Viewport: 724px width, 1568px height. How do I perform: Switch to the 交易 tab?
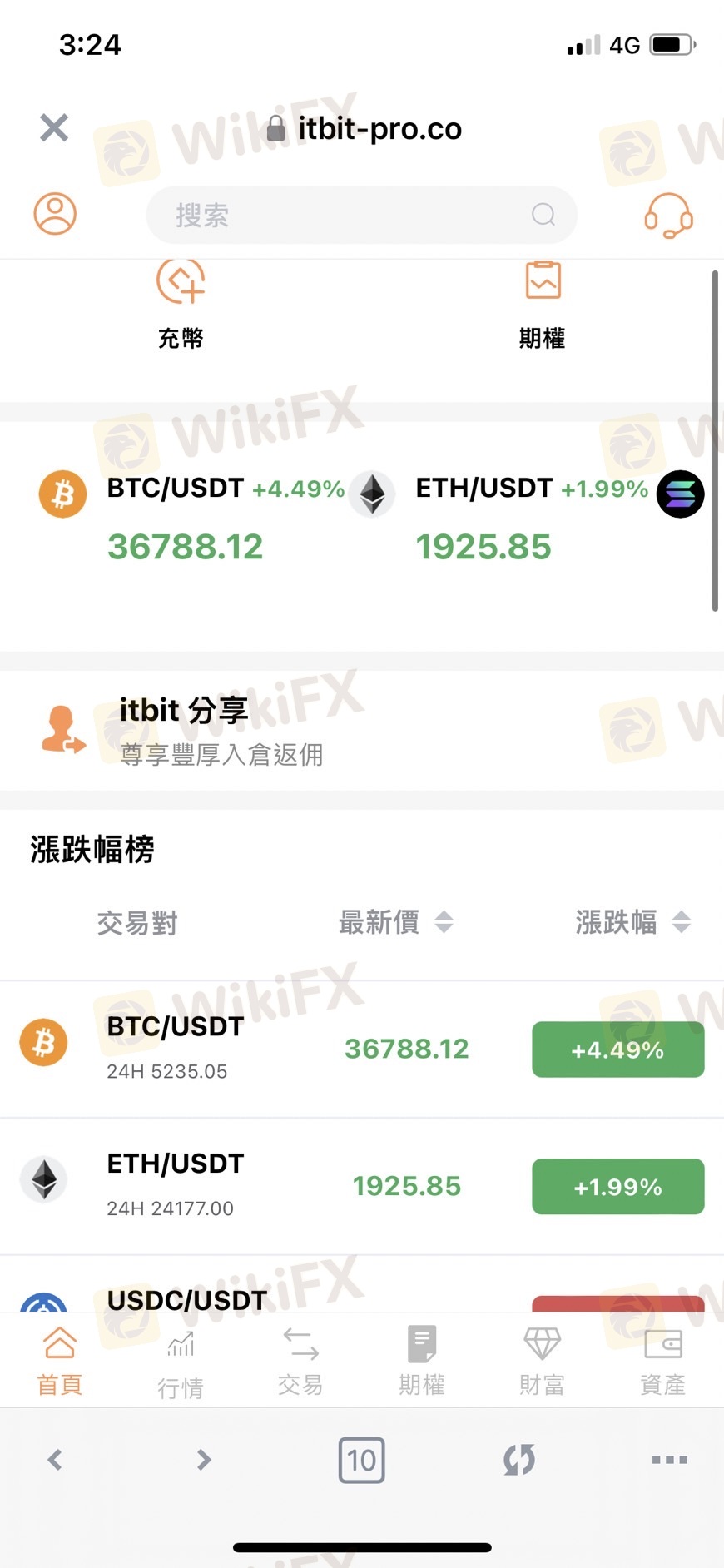pos(300,1362)
